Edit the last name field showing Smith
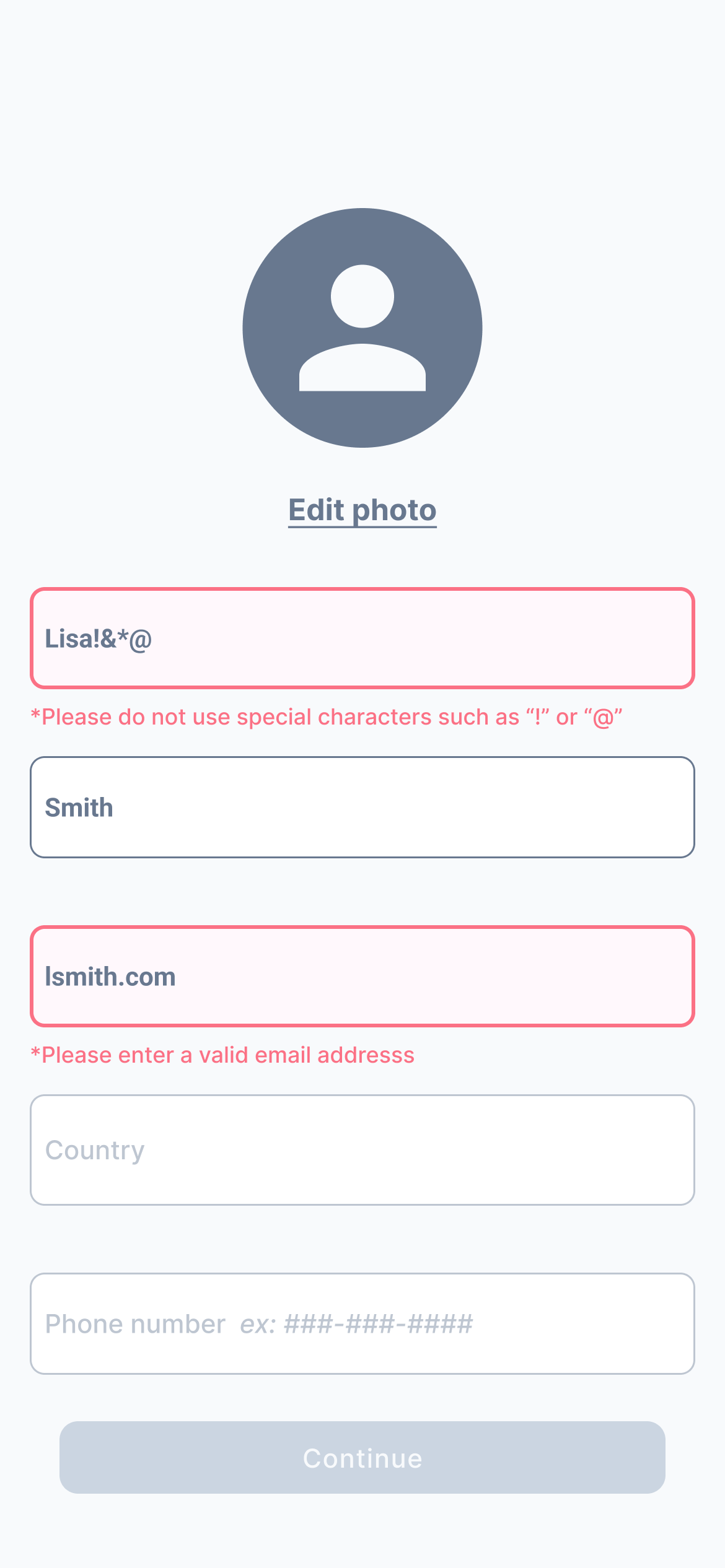The height and width of the screenshot is (1568, 725). [362, 807]
